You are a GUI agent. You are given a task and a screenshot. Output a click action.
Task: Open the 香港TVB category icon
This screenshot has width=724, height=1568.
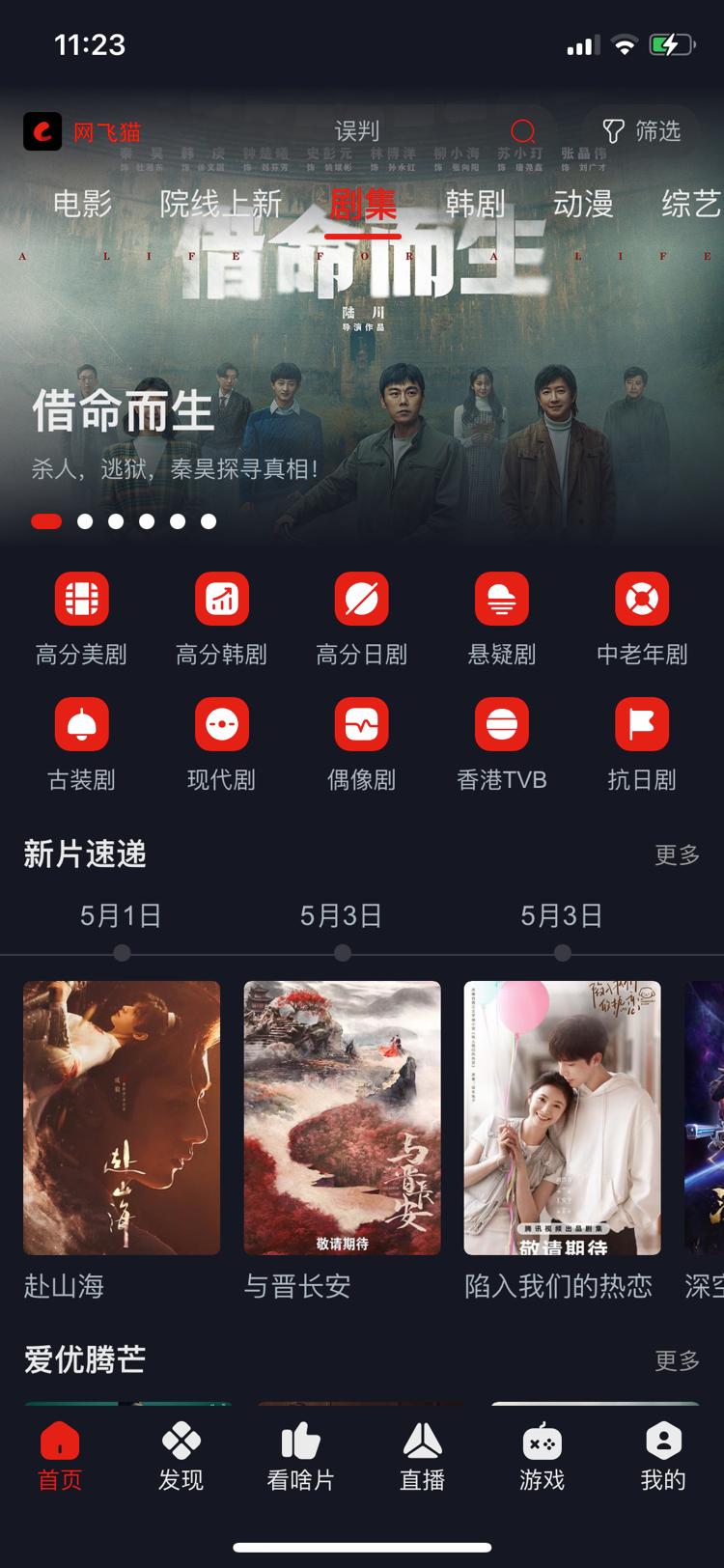point(501,724)
